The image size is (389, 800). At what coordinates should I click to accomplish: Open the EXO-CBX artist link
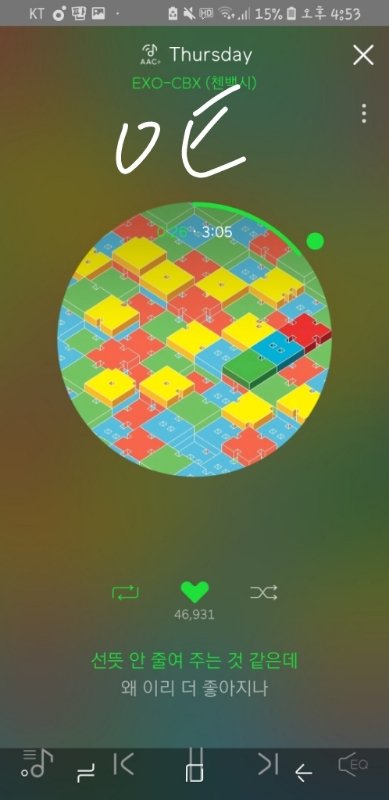coord(194,83)
